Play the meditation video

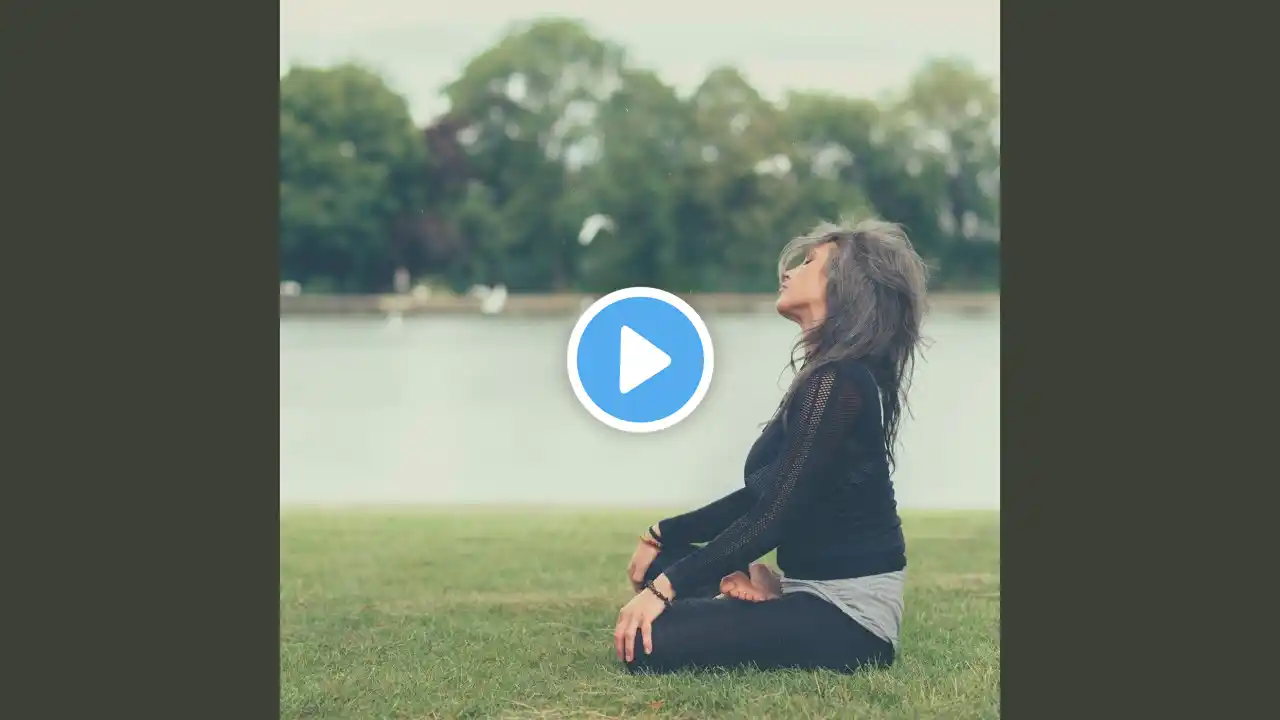(640, 359)
